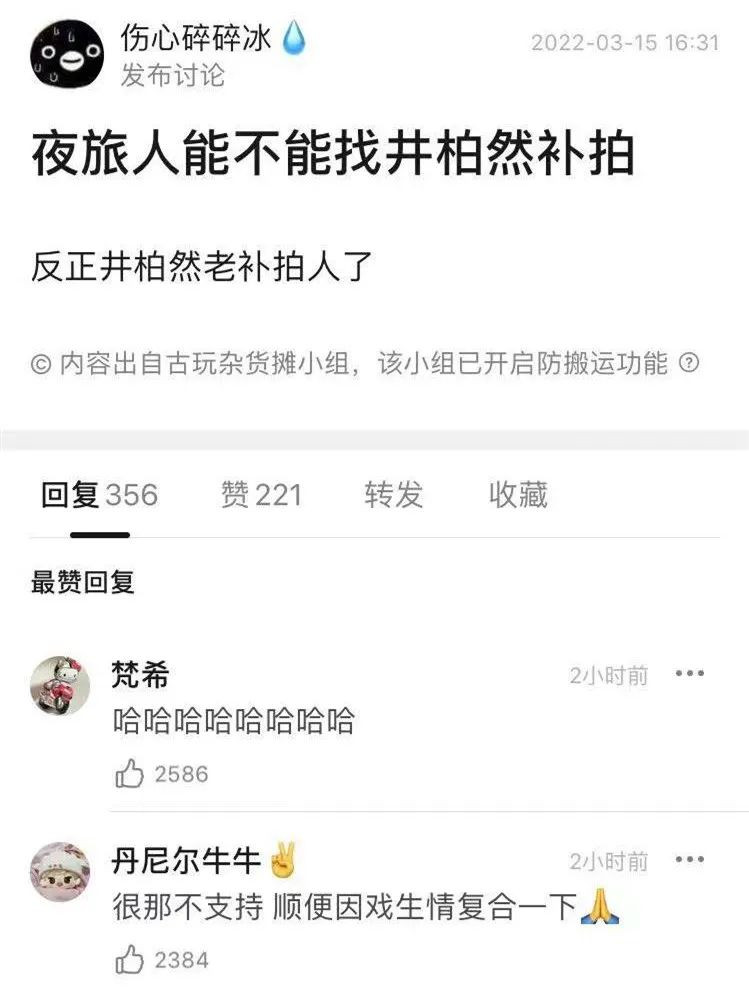749x991 pixels.
Task: Like 梵希's reply with 2586 likes
Action: [130, 773]
